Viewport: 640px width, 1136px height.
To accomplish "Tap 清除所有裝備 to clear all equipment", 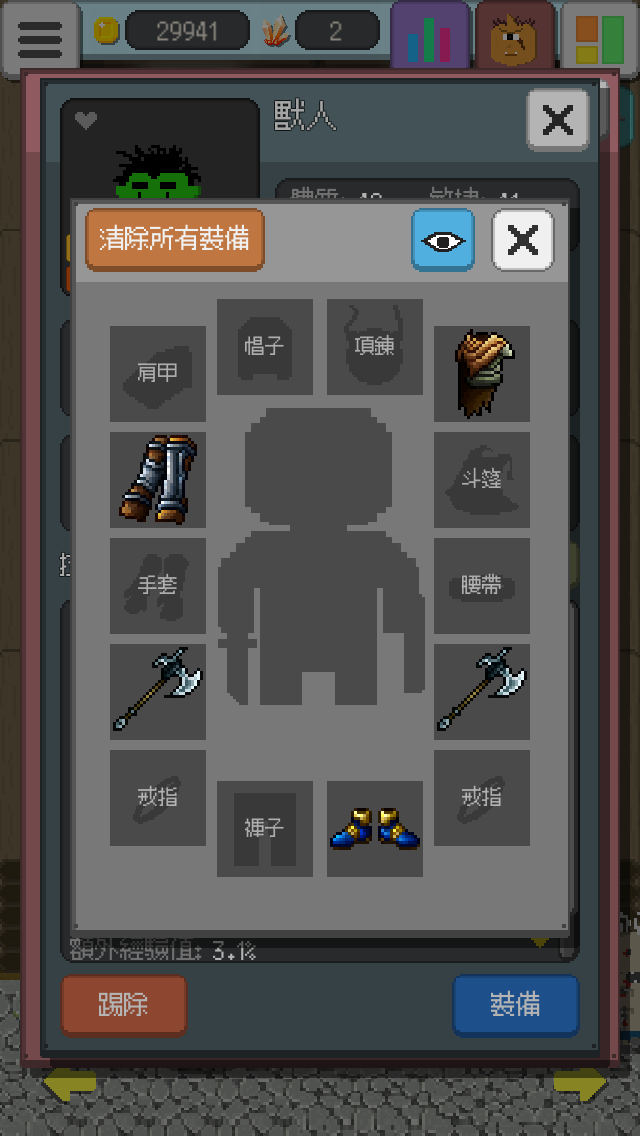I will (175, 240).
